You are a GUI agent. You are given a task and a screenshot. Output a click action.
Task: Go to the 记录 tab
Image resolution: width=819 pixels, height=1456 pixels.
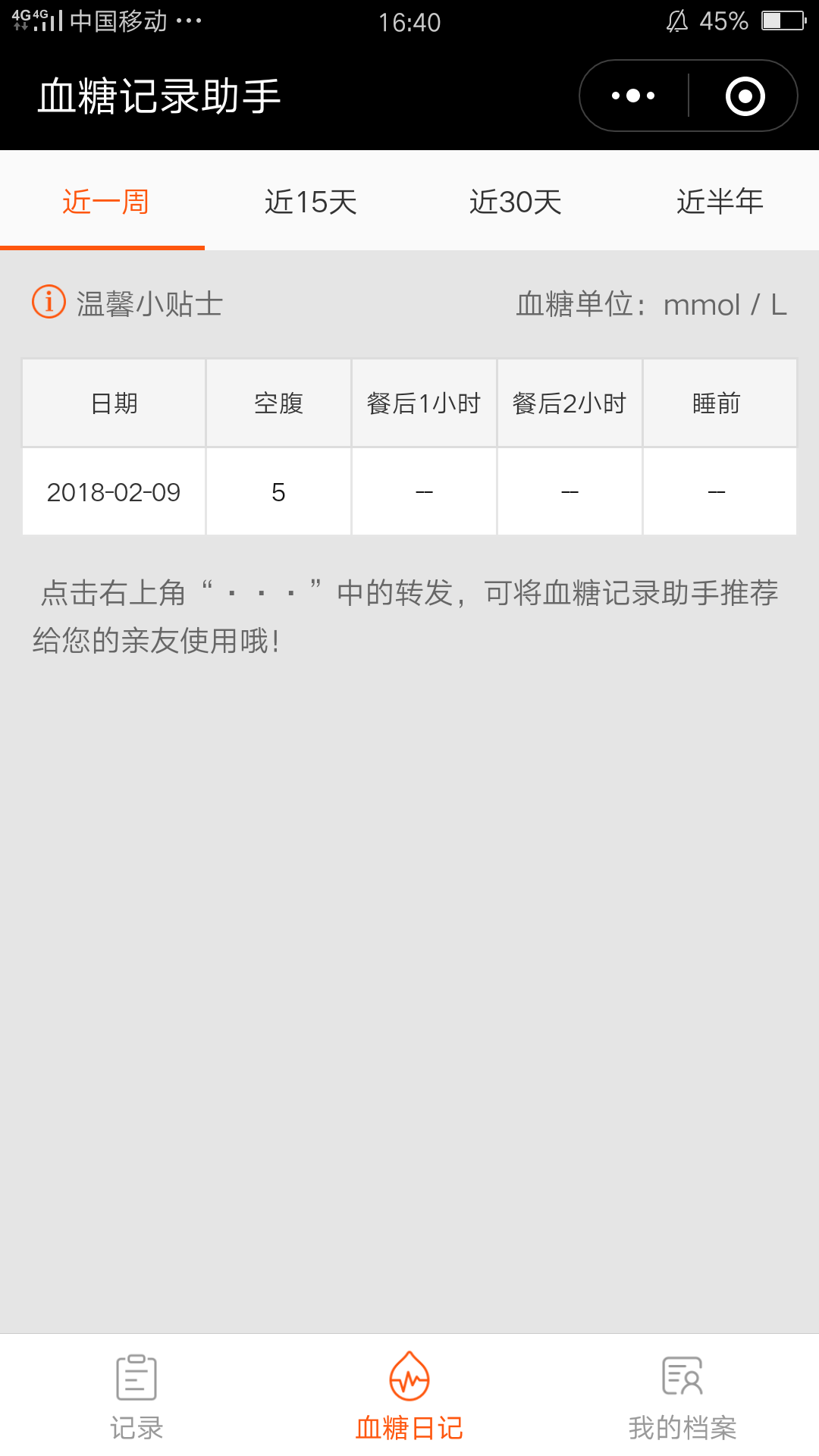click(x=136, y=1395)
